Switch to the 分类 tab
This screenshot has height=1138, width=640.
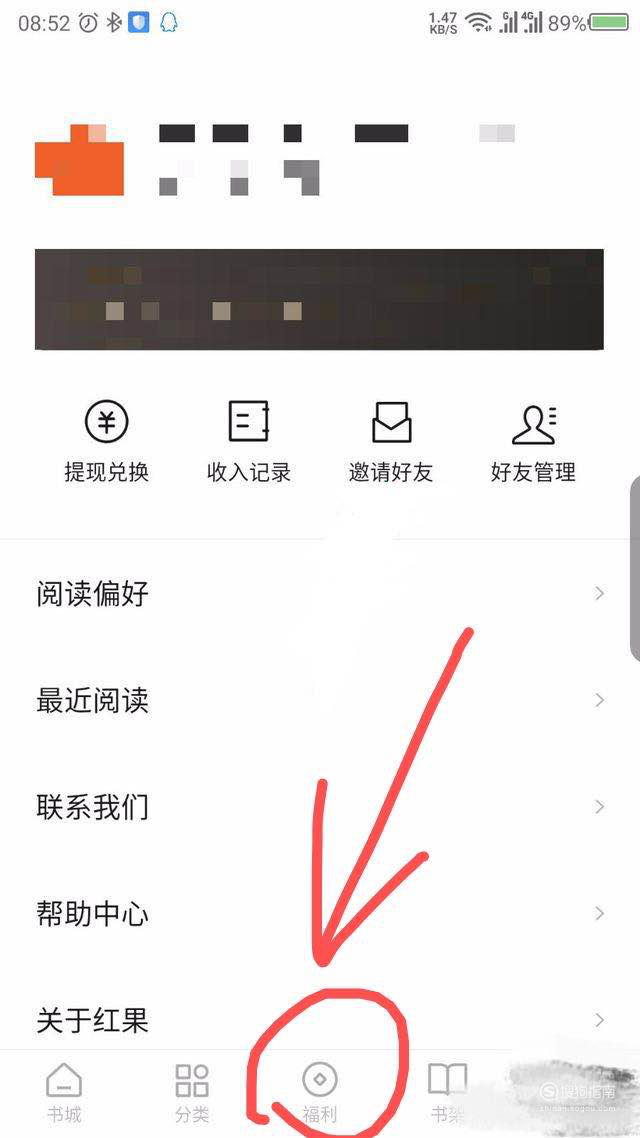coord(192,1093)
